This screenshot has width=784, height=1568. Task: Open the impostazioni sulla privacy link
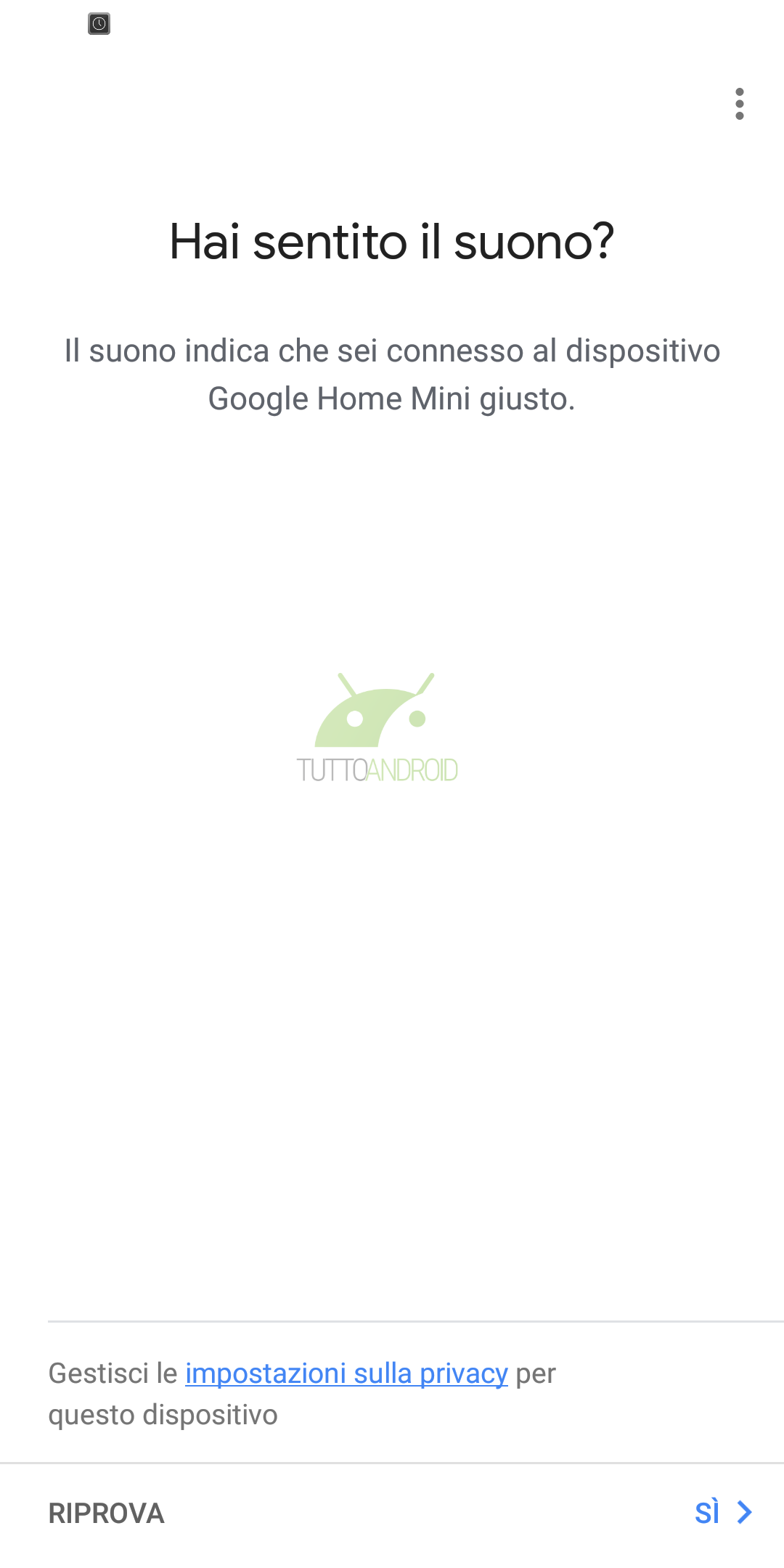[346, 1373]
